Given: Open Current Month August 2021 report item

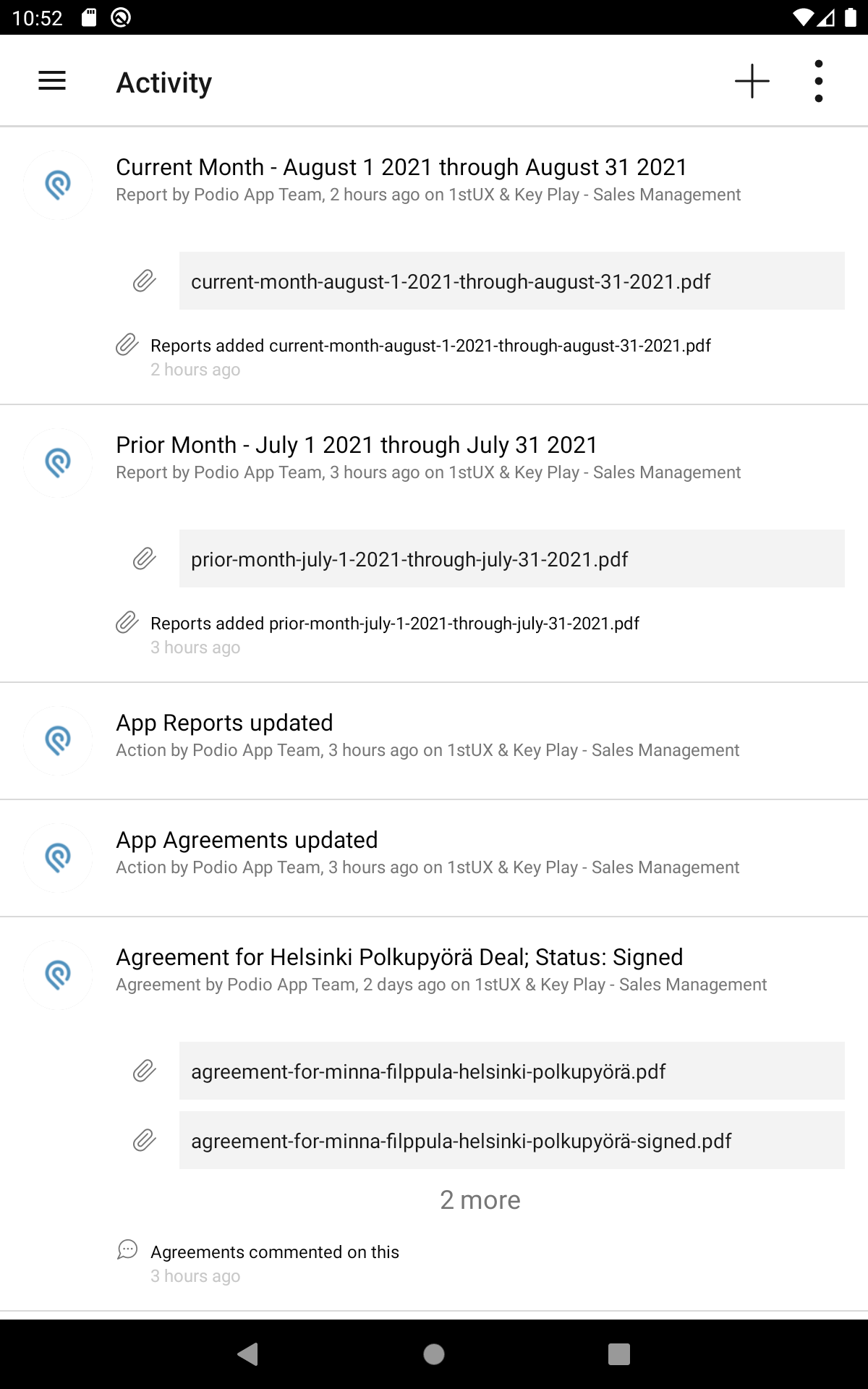Looking at the screenshot, I should click(401, 168).
